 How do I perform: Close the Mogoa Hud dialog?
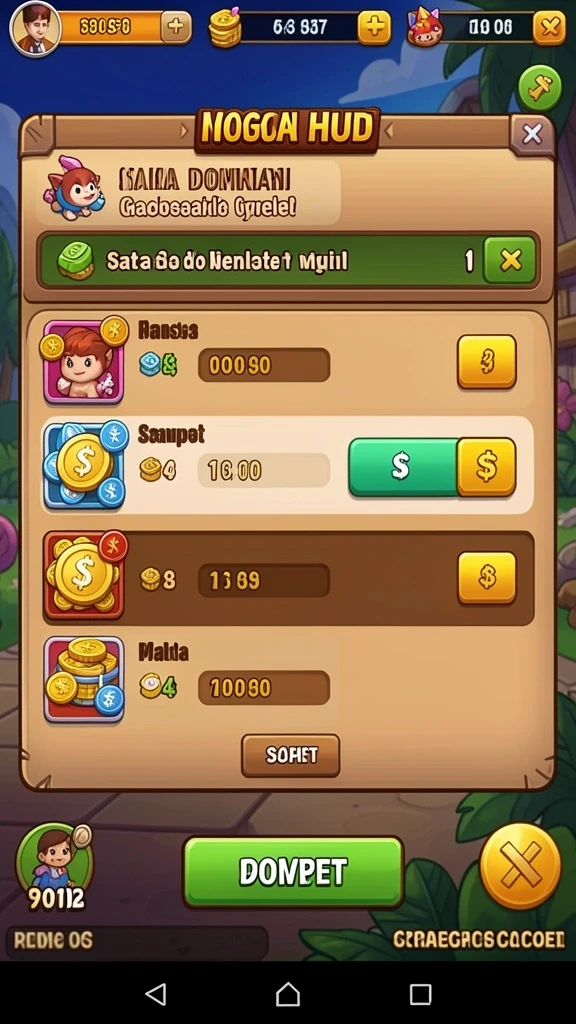[x=532, y=135]
